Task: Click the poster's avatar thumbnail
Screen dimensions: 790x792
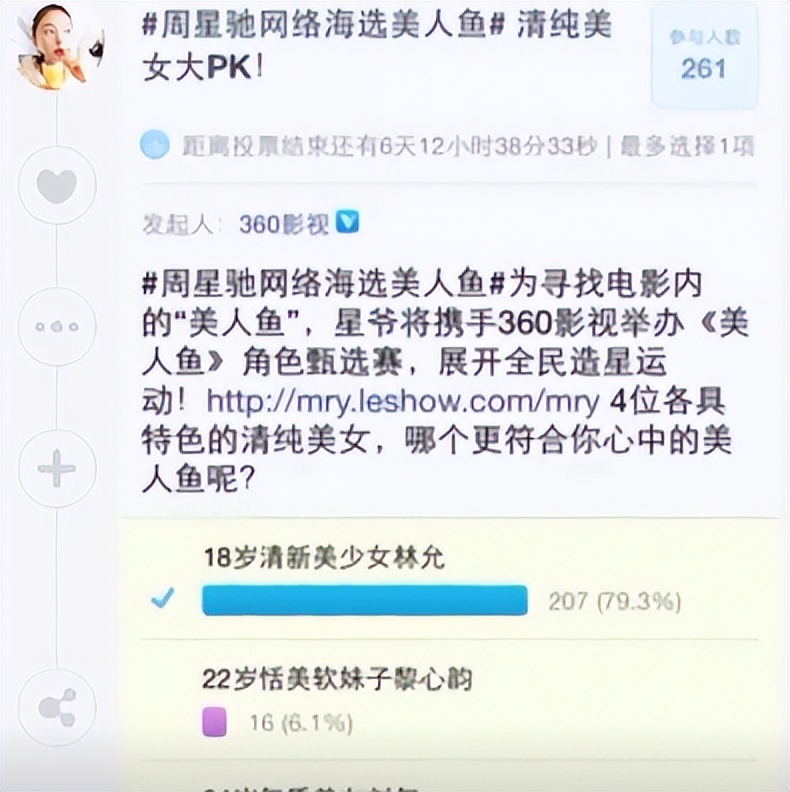Action: pos(57,48)
